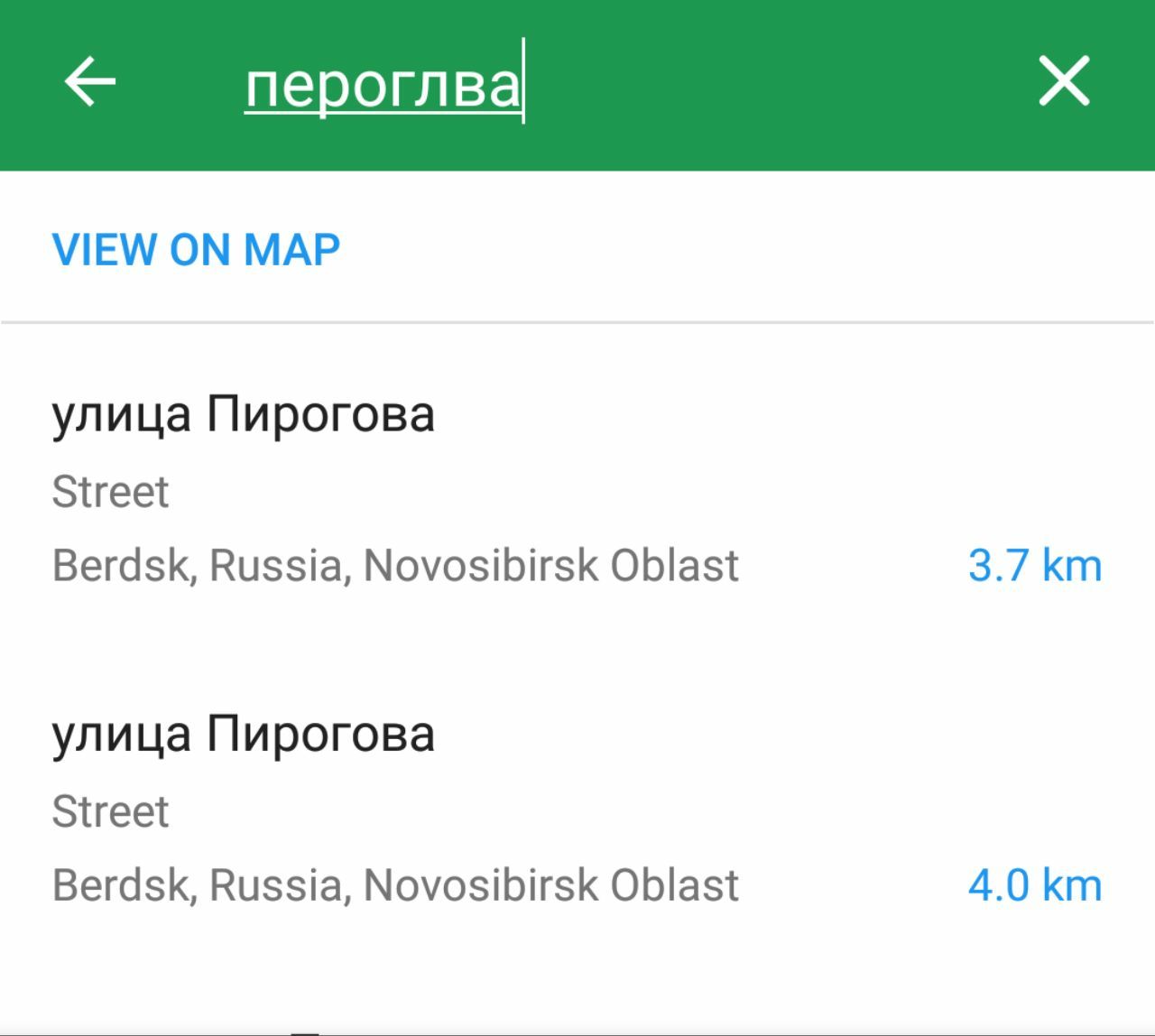Clear the search text with X
1155x1036 pixels.
click(1064, 82)
